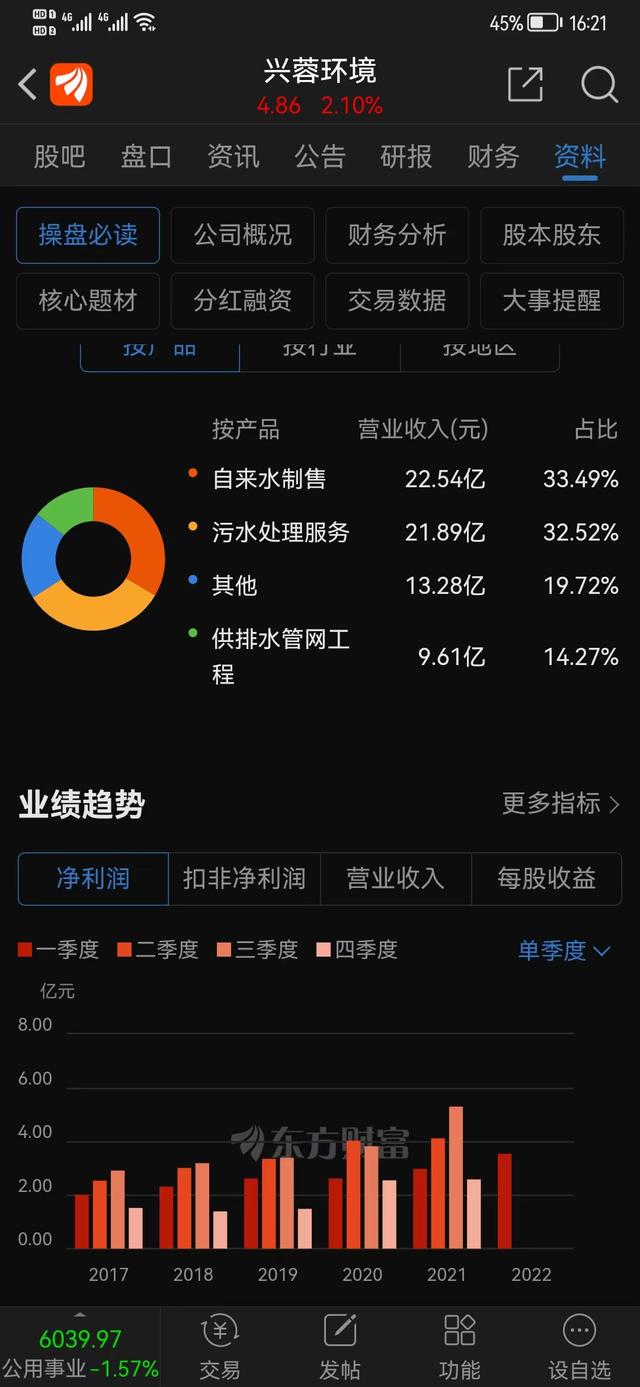Switch to the 盘口 tab
This screenshot has width=640, height=1387.
146,157
